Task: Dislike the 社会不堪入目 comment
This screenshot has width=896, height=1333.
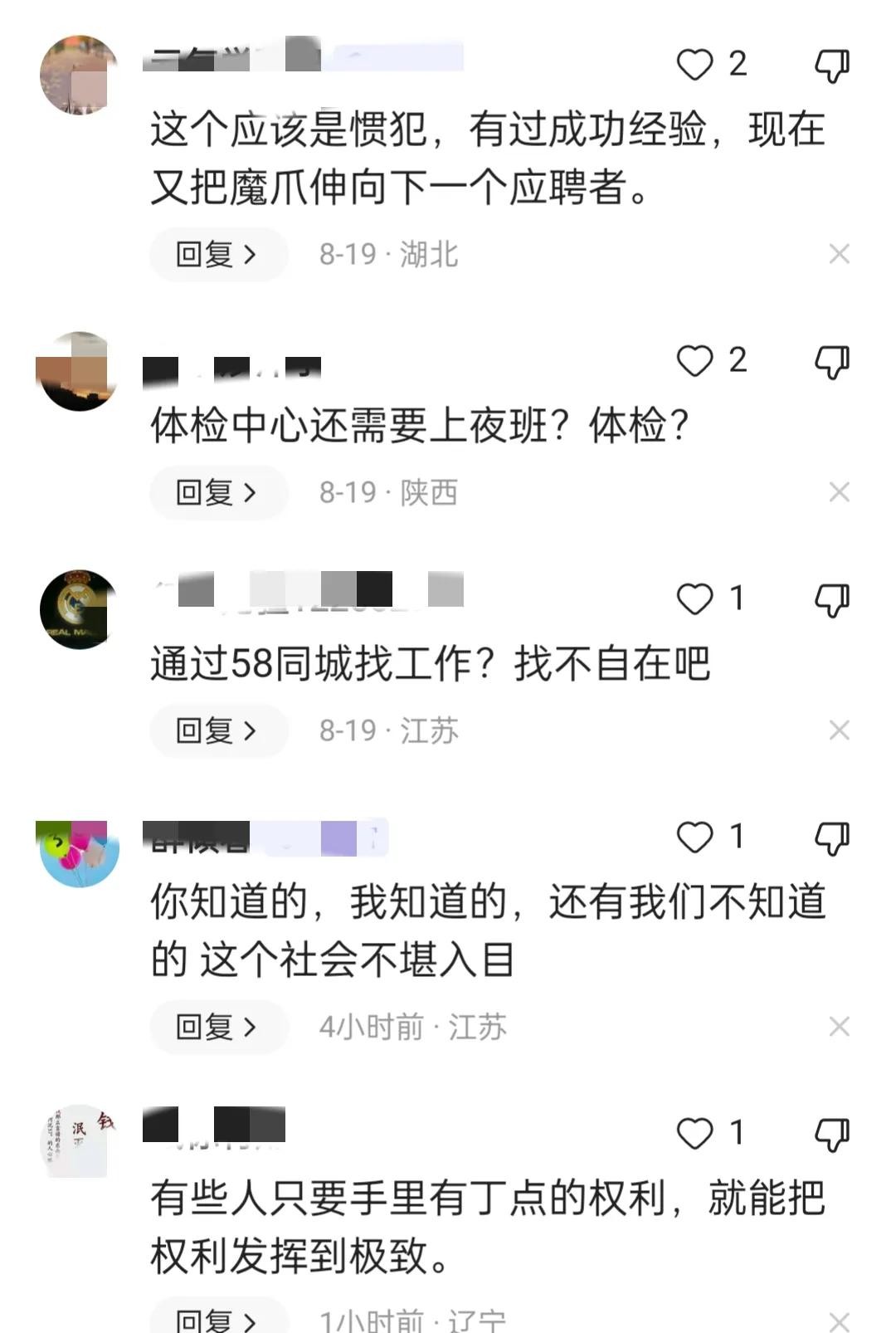Action: [832, 838]
